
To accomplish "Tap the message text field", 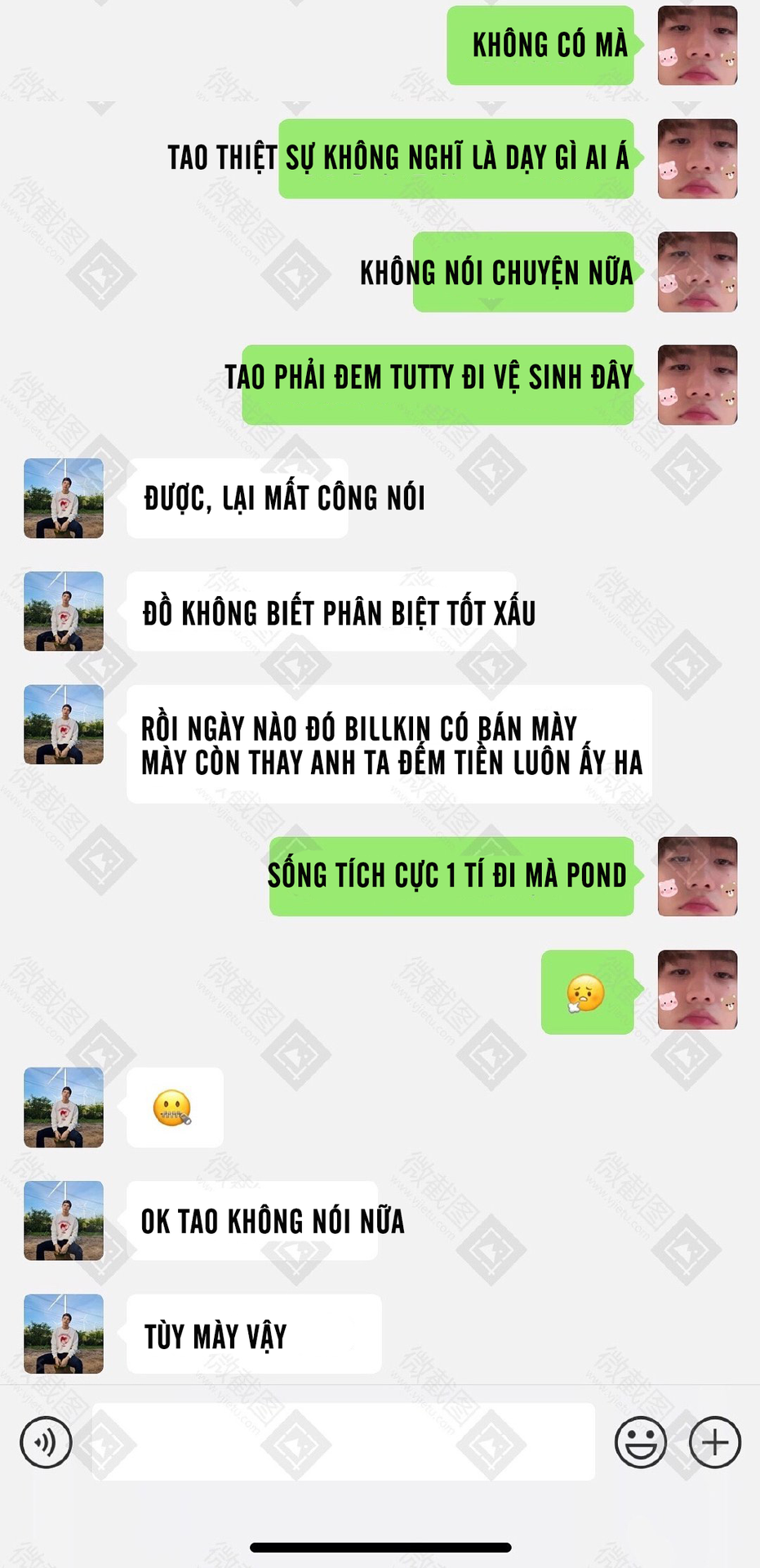I will point(343,1442).
